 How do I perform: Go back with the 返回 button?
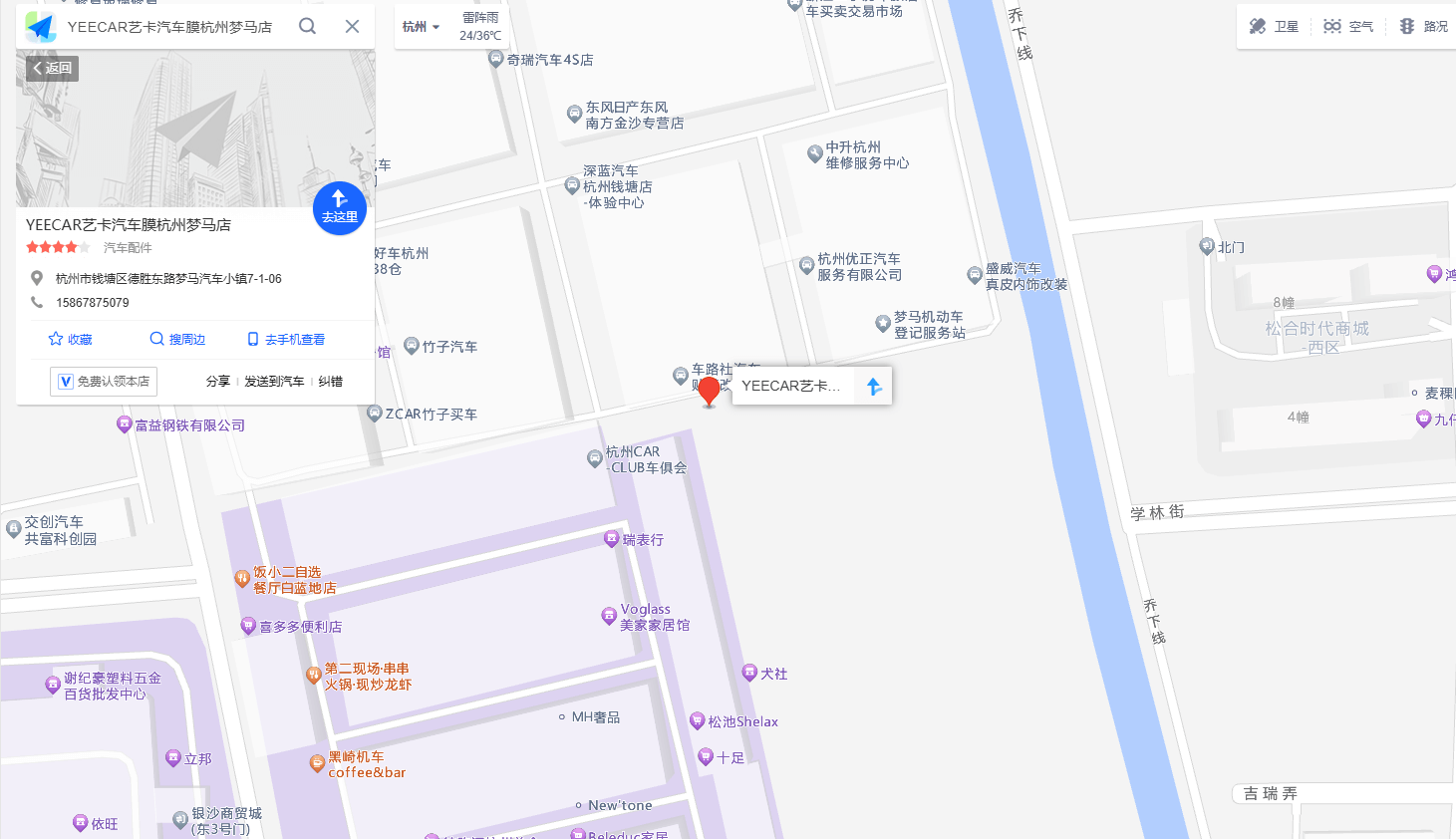tap(52, 69)
